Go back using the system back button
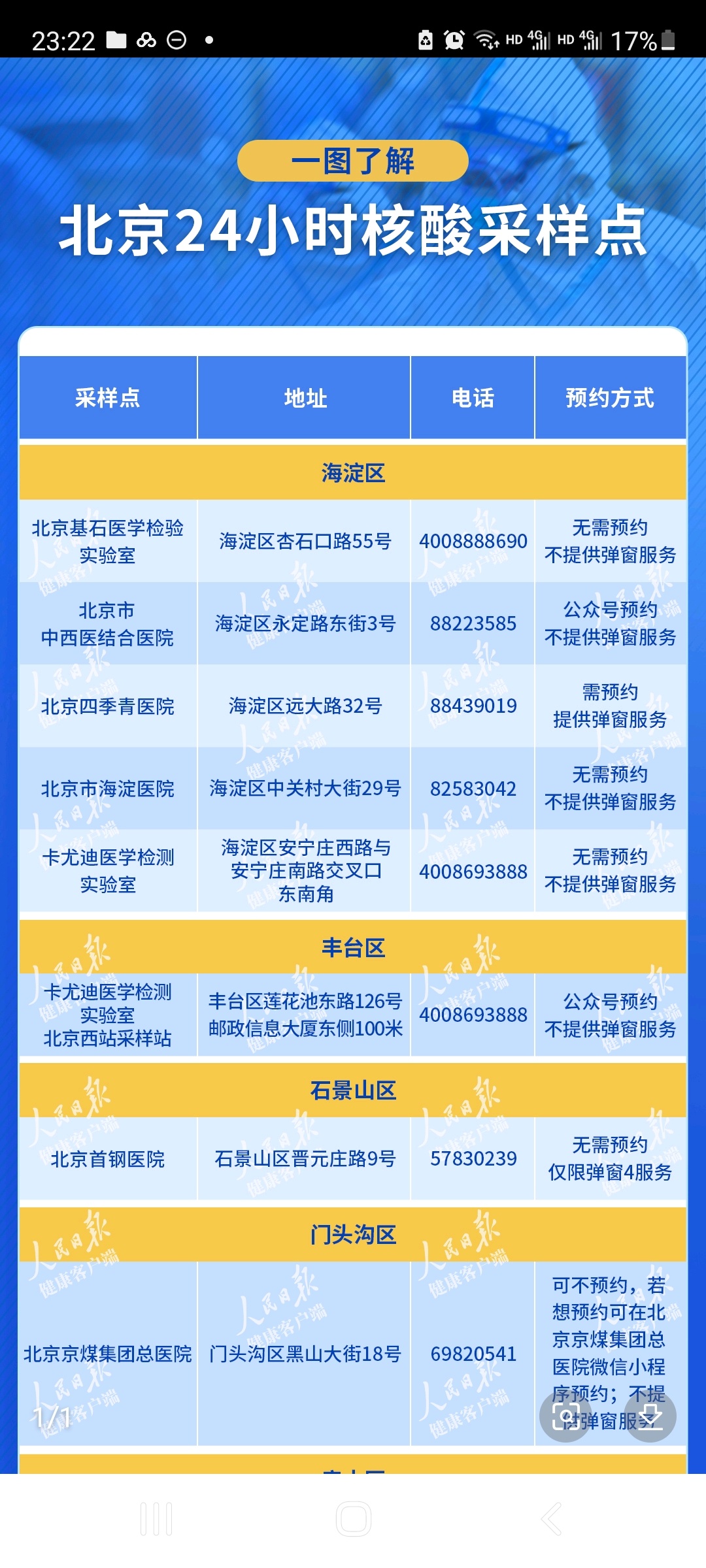 [x=551, y=1519]
